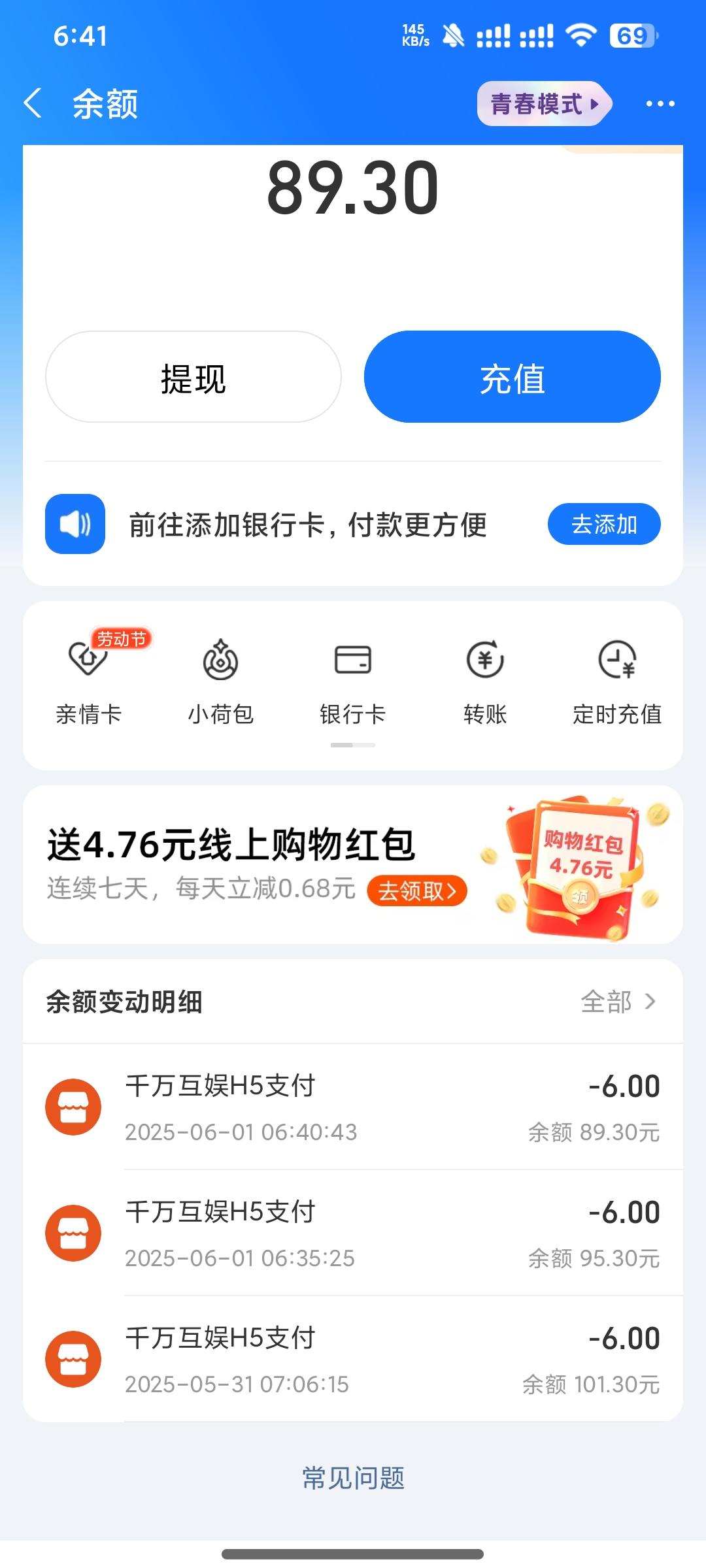The width and height of the screenshot is (706, 1568).
Task: Open the 06:40:43 千万互娱H5支付 transaction
Action: coord(353,1107)
